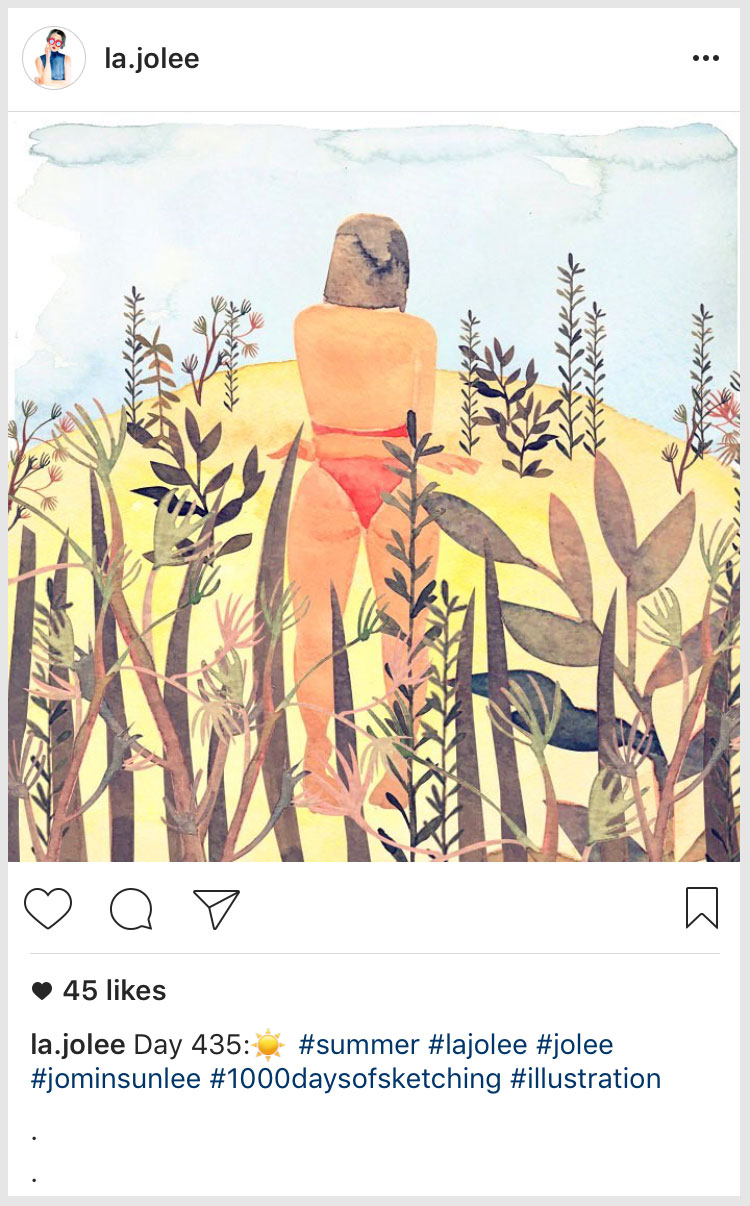Open the la.jolee name in the caption

pos(78,1046)
